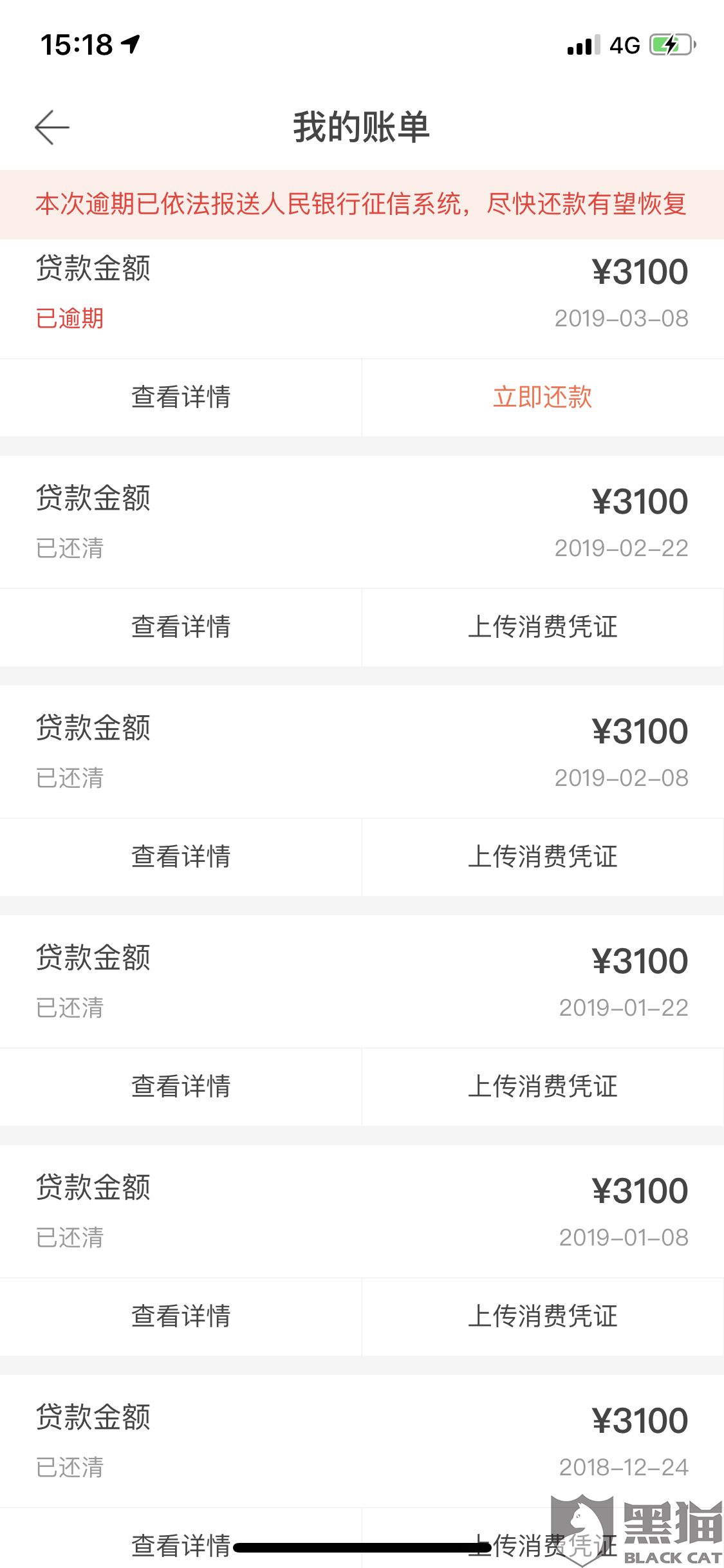The image size is (724, 1568).
Task: Upload consumption proof for 2019-01-22 loan
Action: [543, 1087]
